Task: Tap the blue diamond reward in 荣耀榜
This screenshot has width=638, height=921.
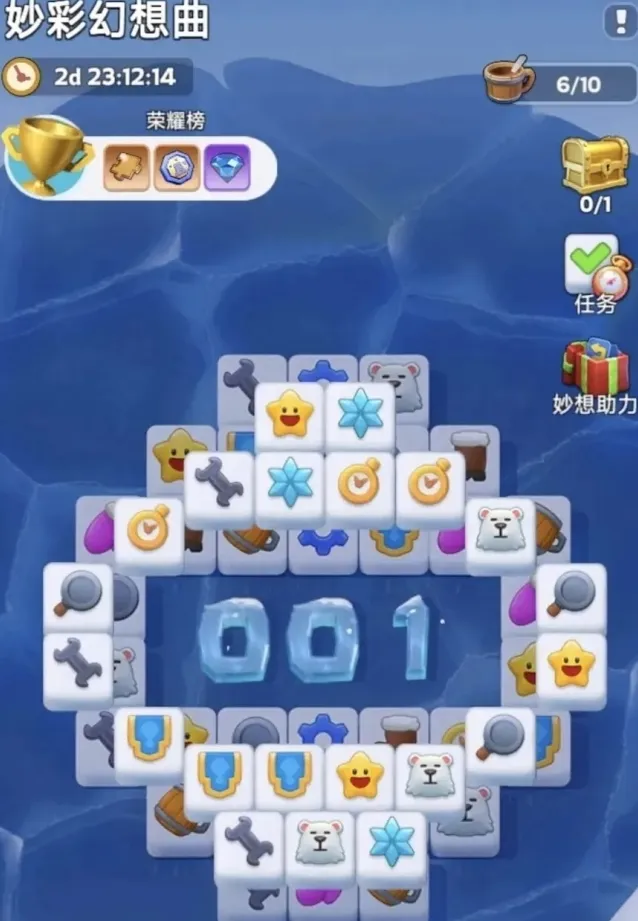Action: (x=227, y=168)
